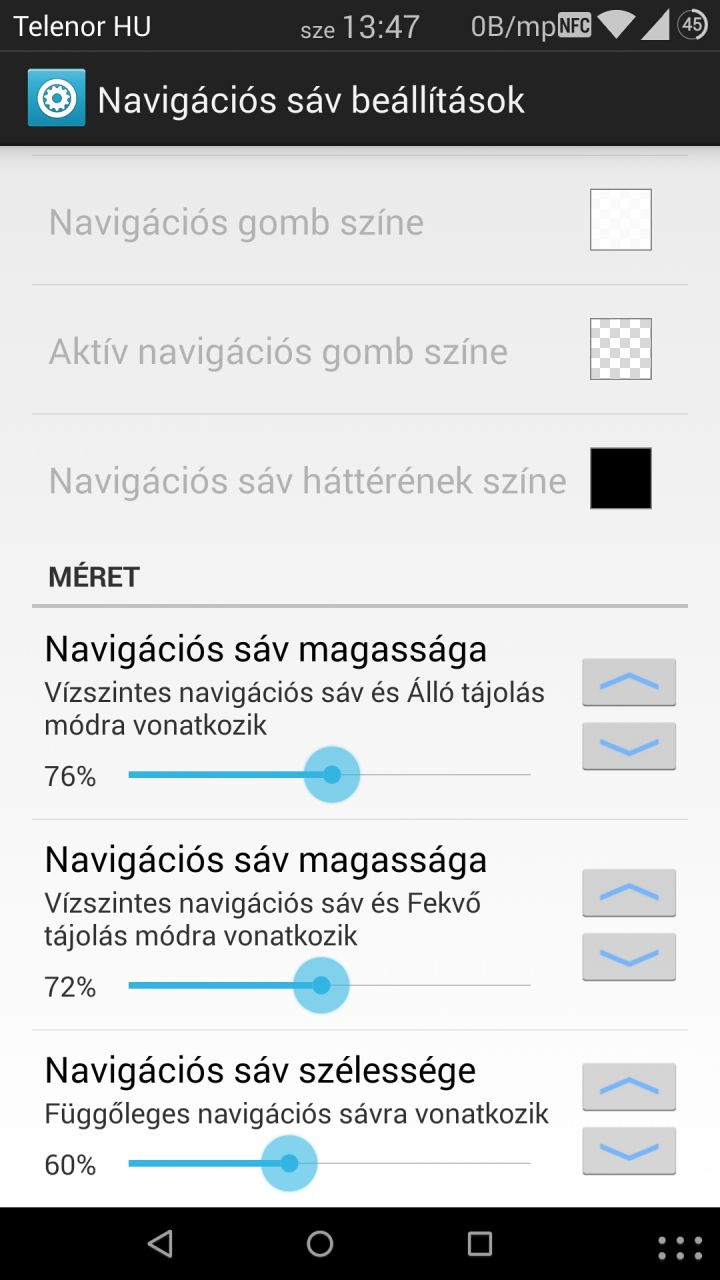Decrease portrait navigation bar height (76%) with down arrow
The height and width of the screenshot is (1280, 720).
tap(629, 746)
